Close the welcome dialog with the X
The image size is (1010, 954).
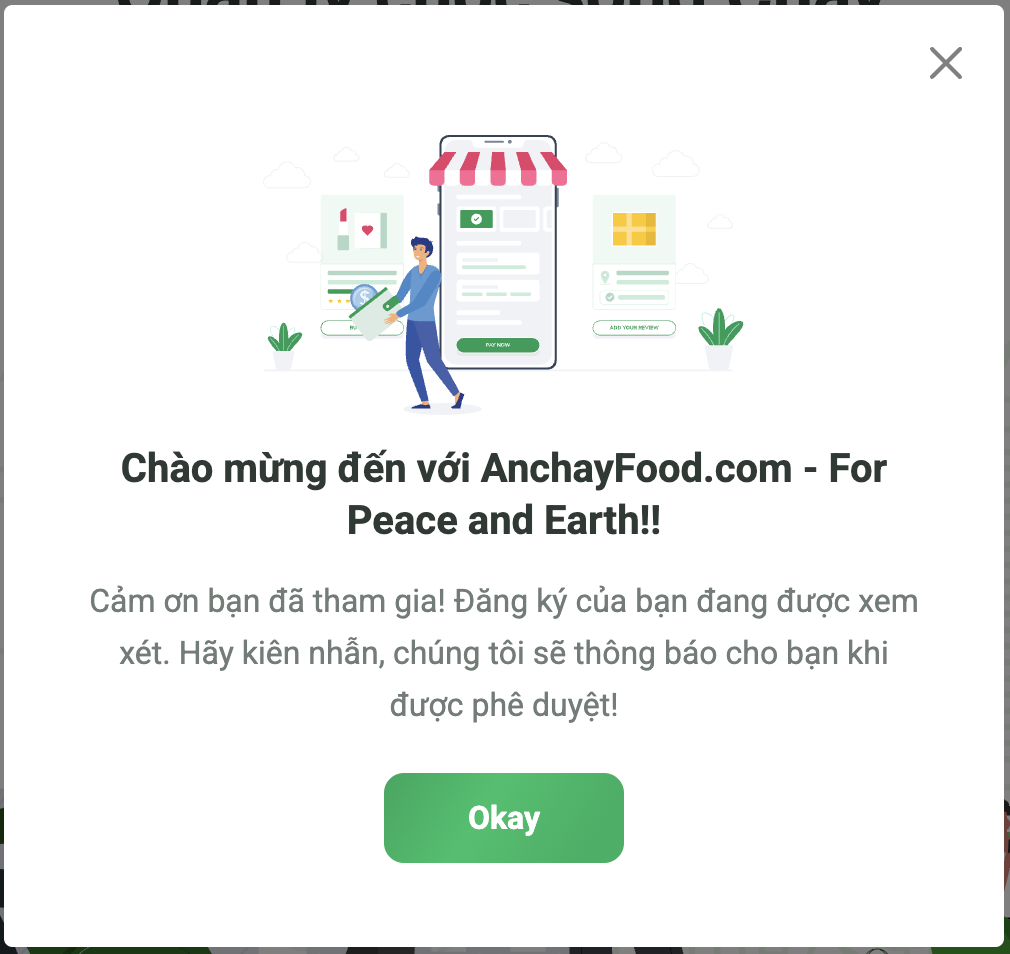[945, 63]
